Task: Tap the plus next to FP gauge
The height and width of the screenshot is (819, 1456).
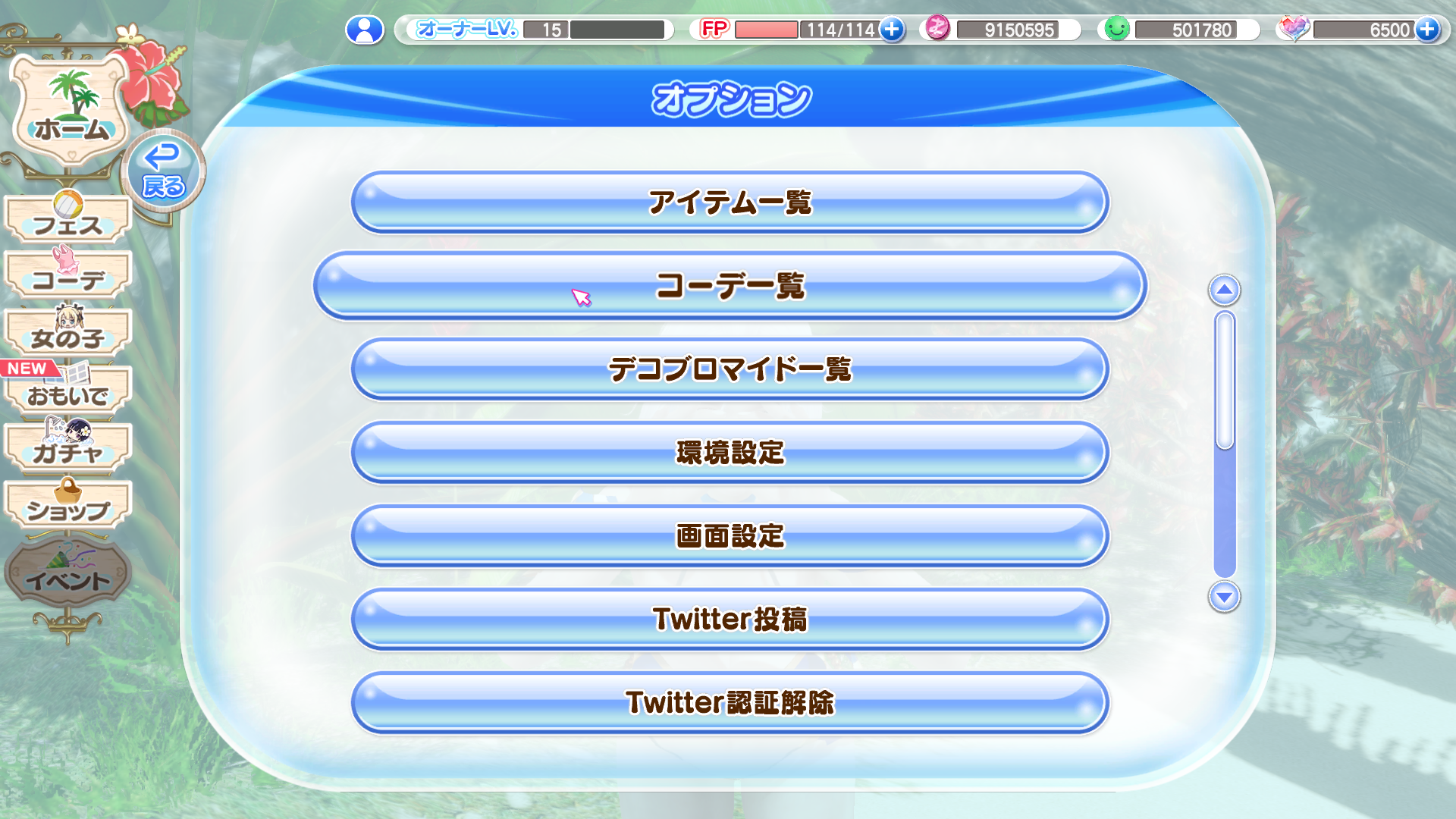Action: click(892, 30)
